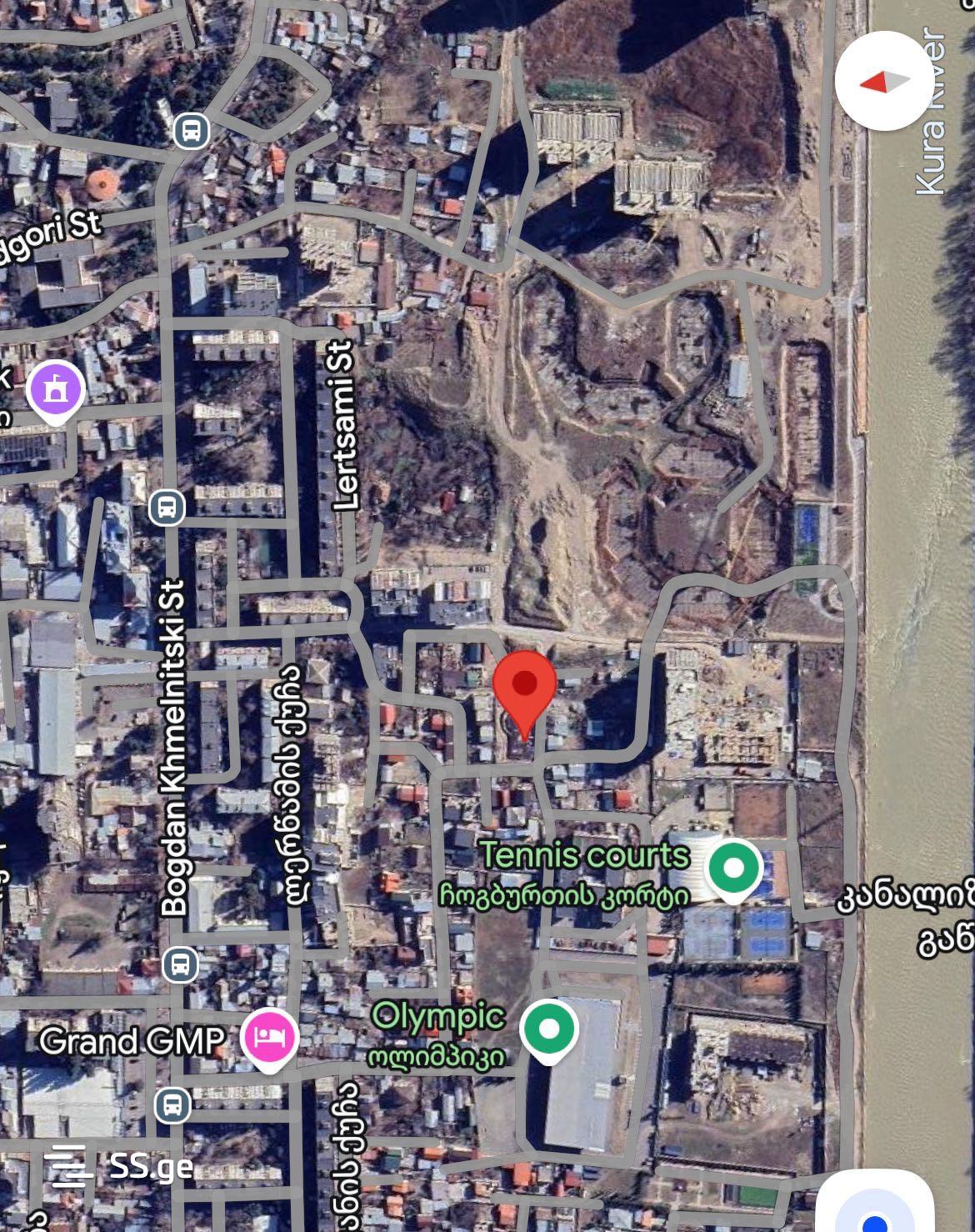This screenshot has height=1232, width=975.
Task: Open the Tennis courts place marker
Action: pyautogui.click(x=734, y=868)
